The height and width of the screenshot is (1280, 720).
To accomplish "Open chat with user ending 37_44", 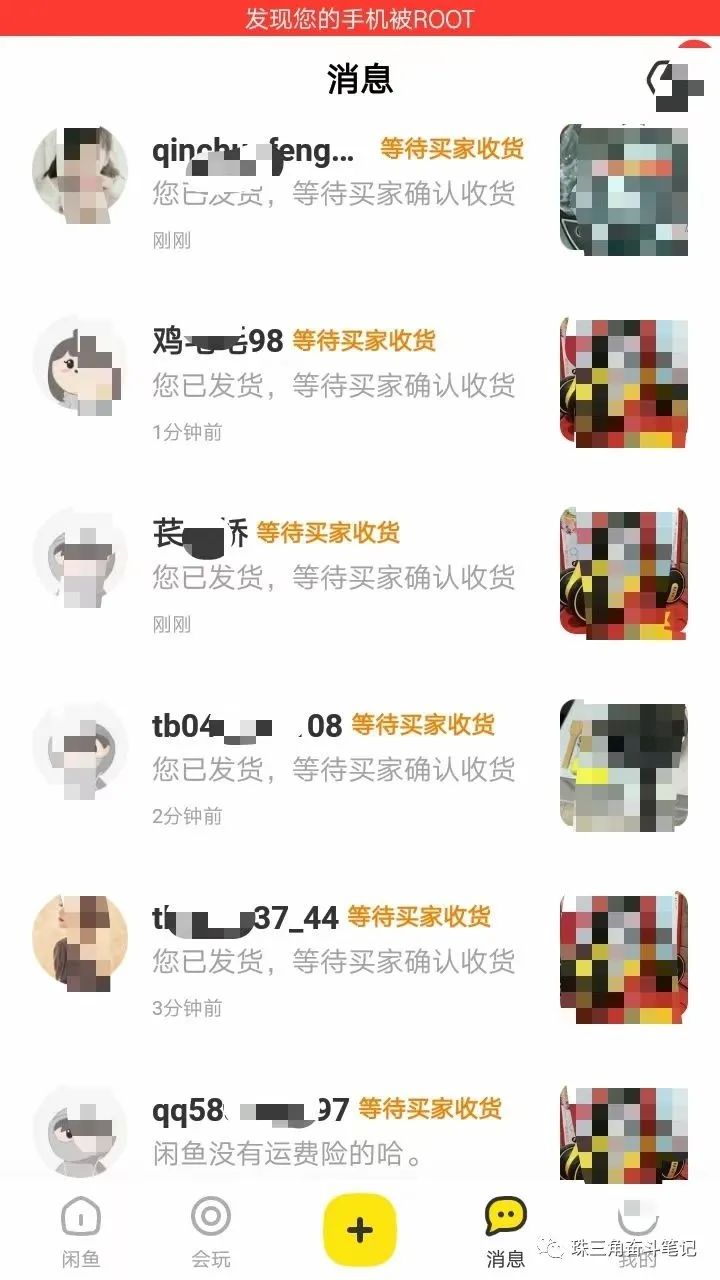I will pyautogui.click(x=330, y=958).
